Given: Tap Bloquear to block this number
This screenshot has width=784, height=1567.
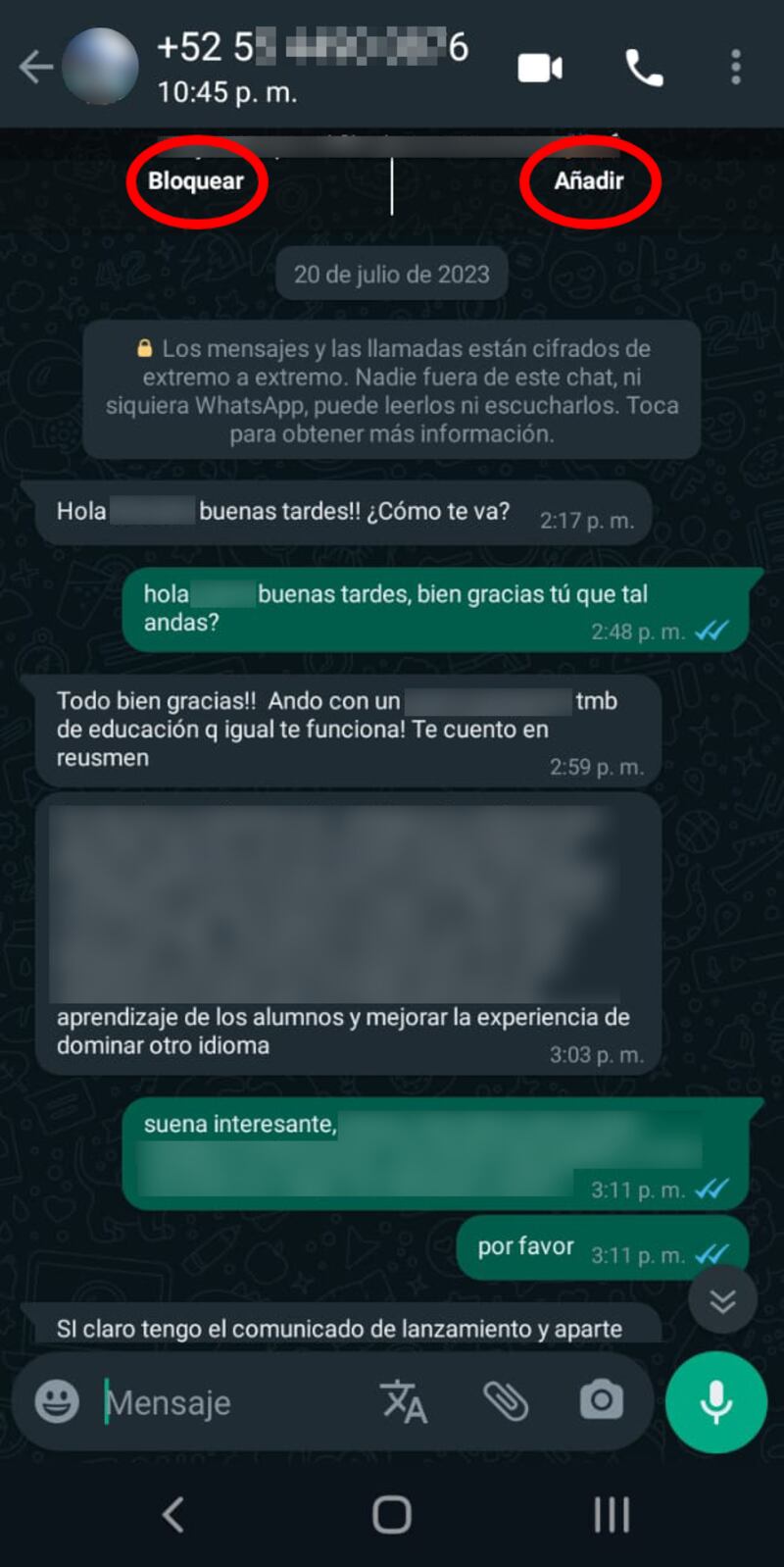Looking at the screenshot, I should click(x=196, y=180).
